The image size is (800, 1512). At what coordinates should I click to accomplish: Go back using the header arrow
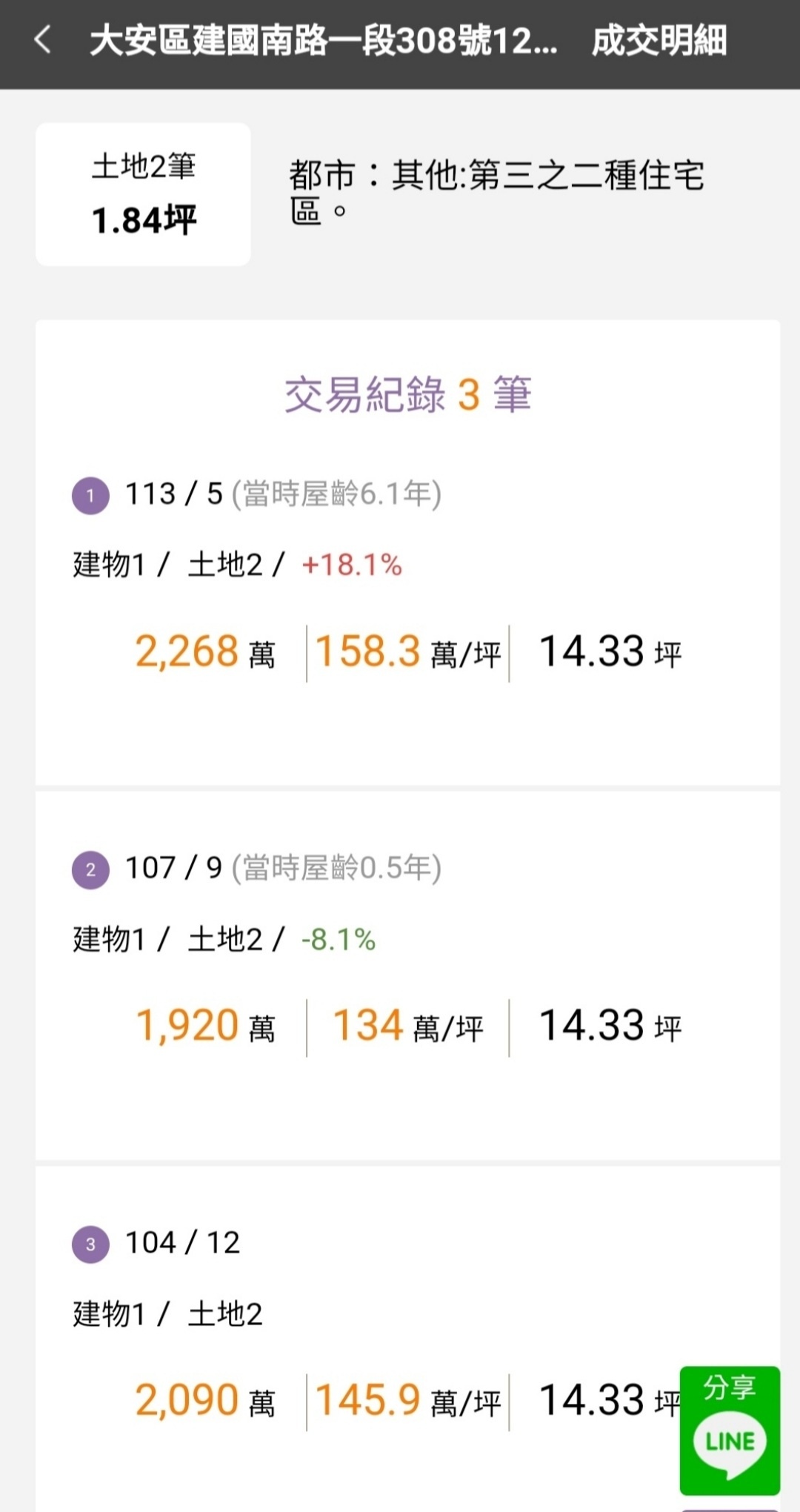(43, 40)
